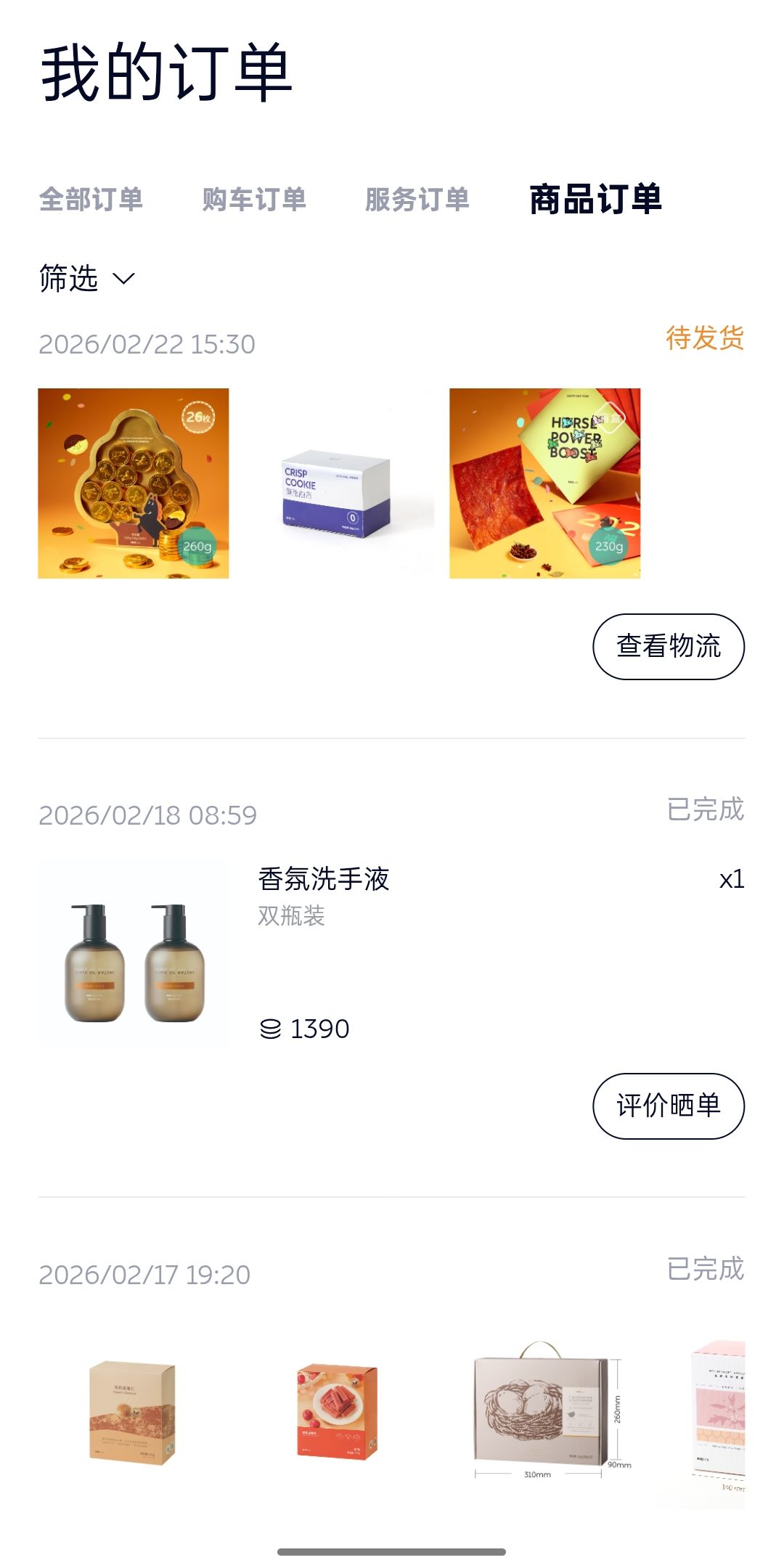The height and width of the screenshot is (1568, 784).
Task: Open the 香氛洗手液 order details
Action: (324, 880)
